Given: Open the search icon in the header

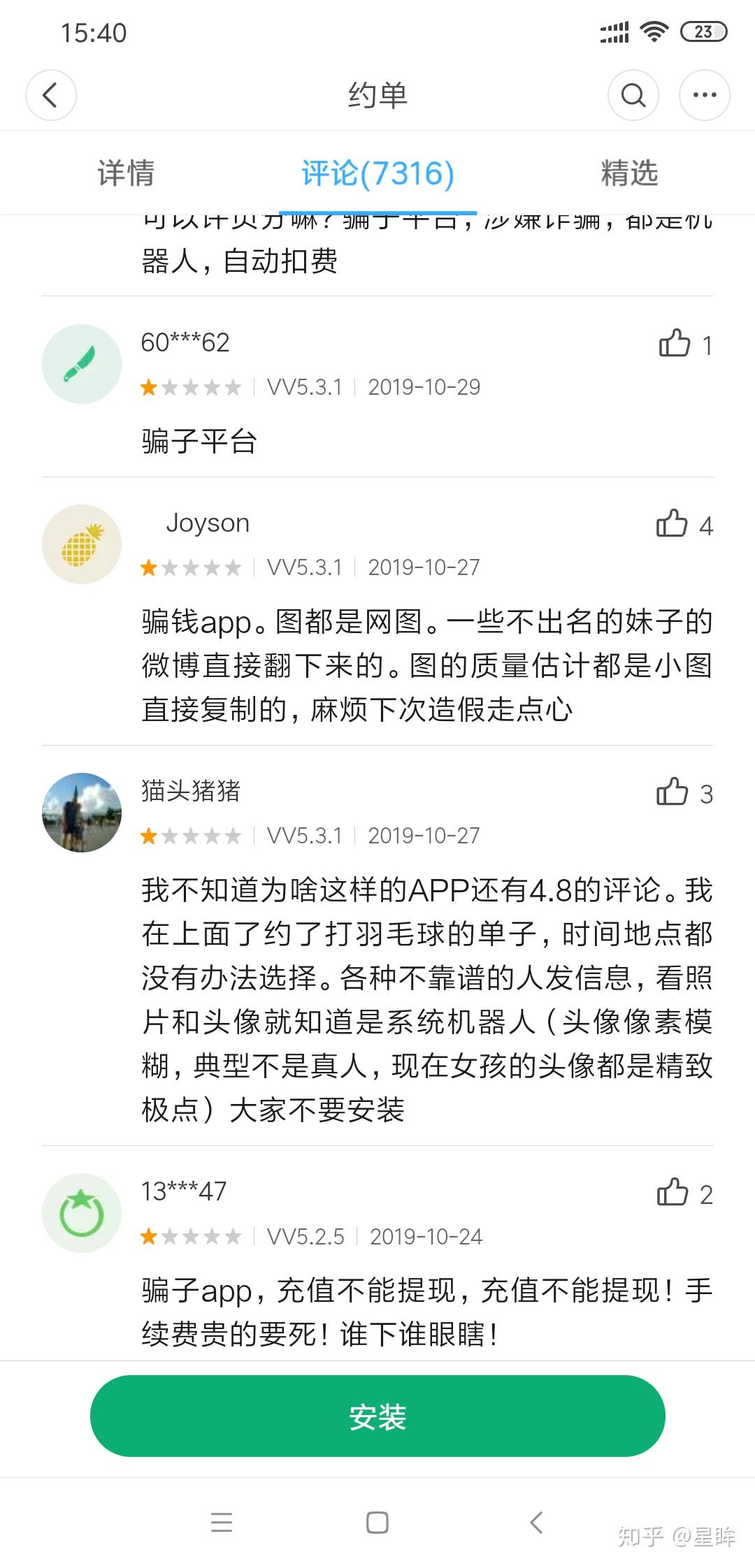Looking at the screenshot, I should pos(633,95).
